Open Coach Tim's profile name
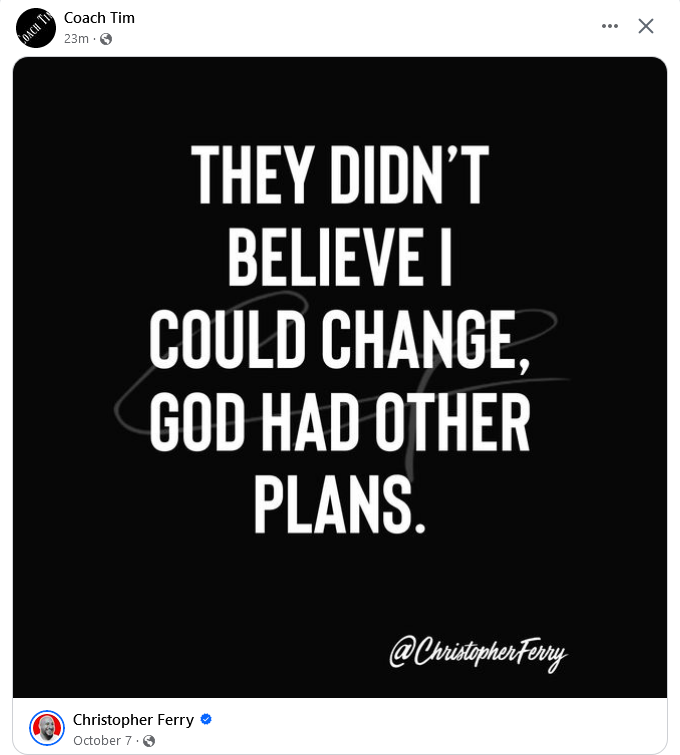Screen dimensions: 680x755 (98, 18)
